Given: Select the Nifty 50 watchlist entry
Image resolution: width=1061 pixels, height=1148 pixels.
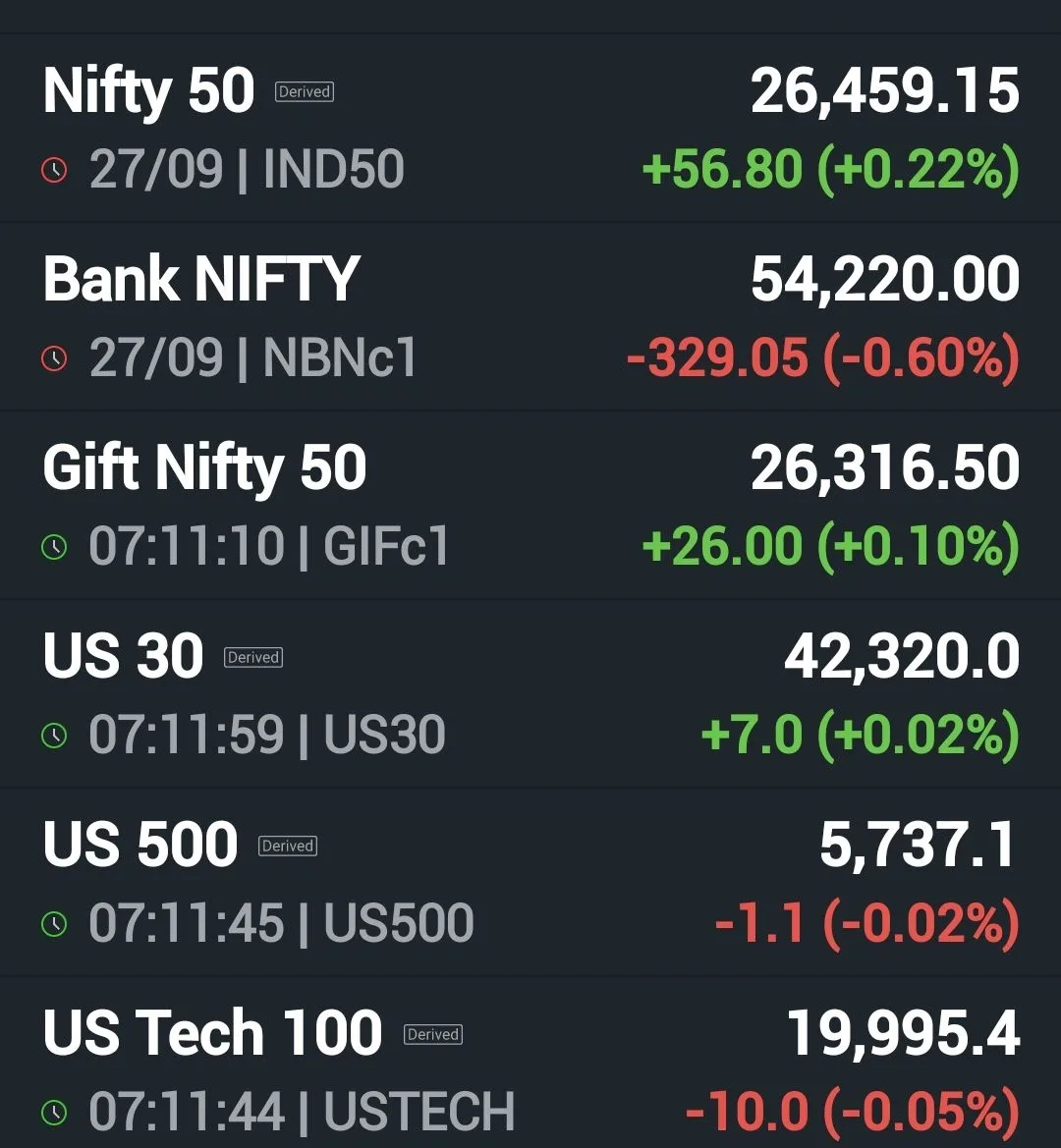Looking at the screenshot, I should (530, 128).
